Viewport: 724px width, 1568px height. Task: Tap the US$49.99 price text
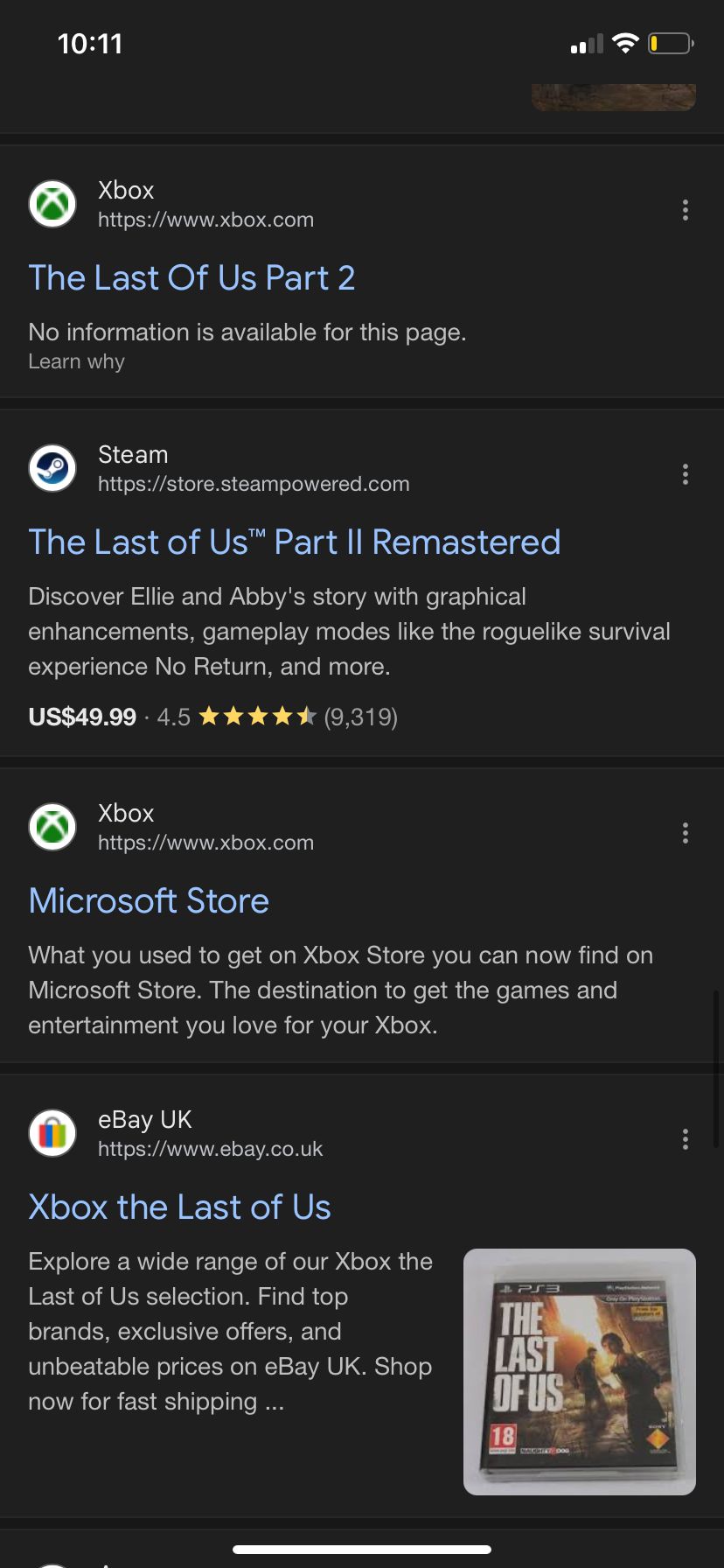point(82,717)
